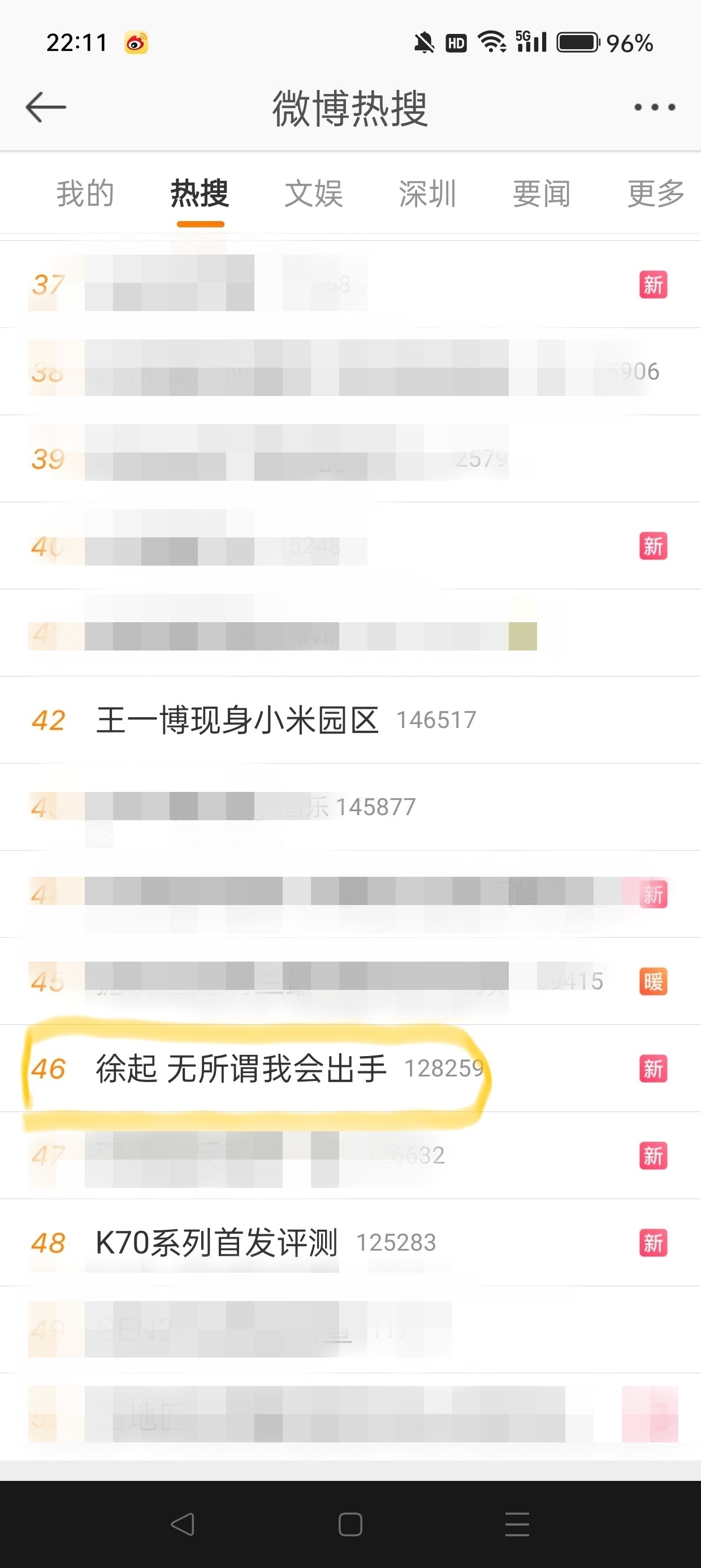The image size is (701, 1568).
Task: Go back using the top arrow
Action: [x=46, y=107]
